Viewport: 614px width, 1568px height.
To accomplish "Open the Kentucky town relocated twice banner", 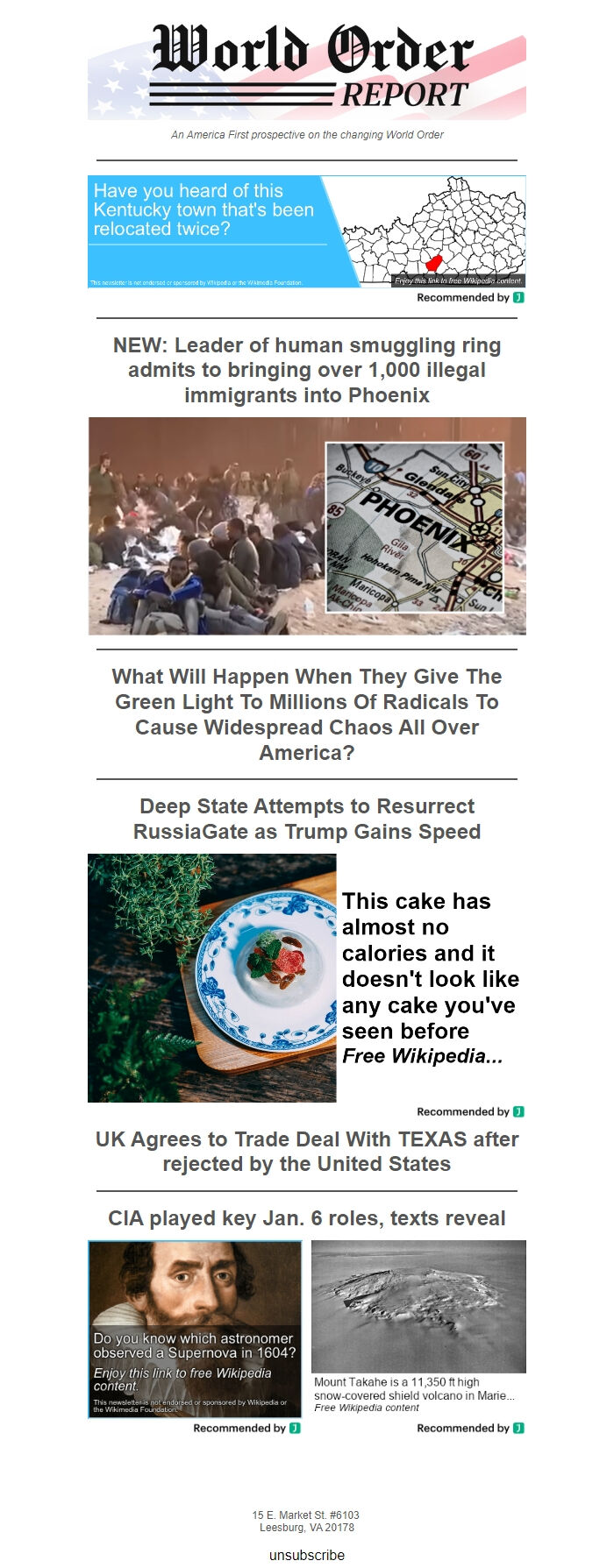I will [306, 231].
